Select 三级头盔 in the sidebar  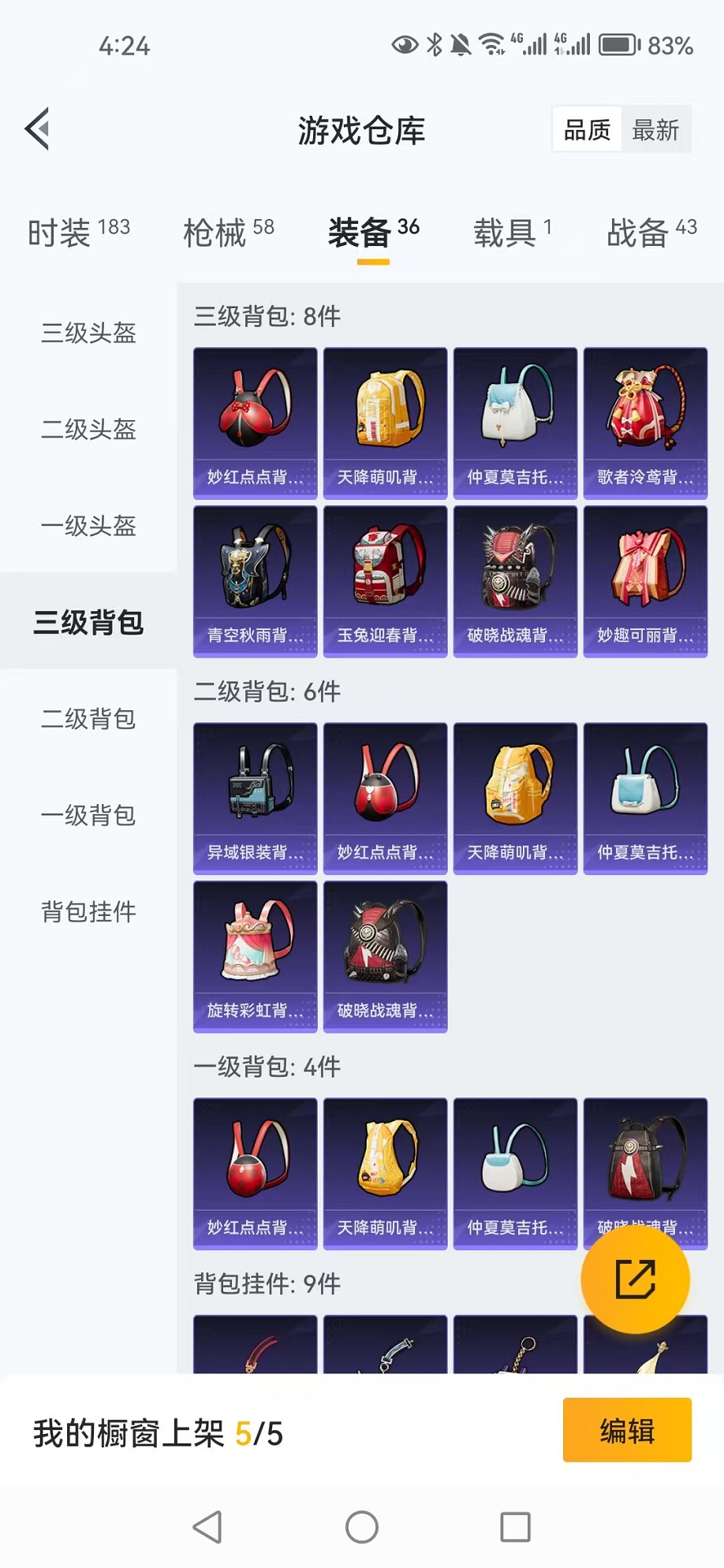coord(88,333)
